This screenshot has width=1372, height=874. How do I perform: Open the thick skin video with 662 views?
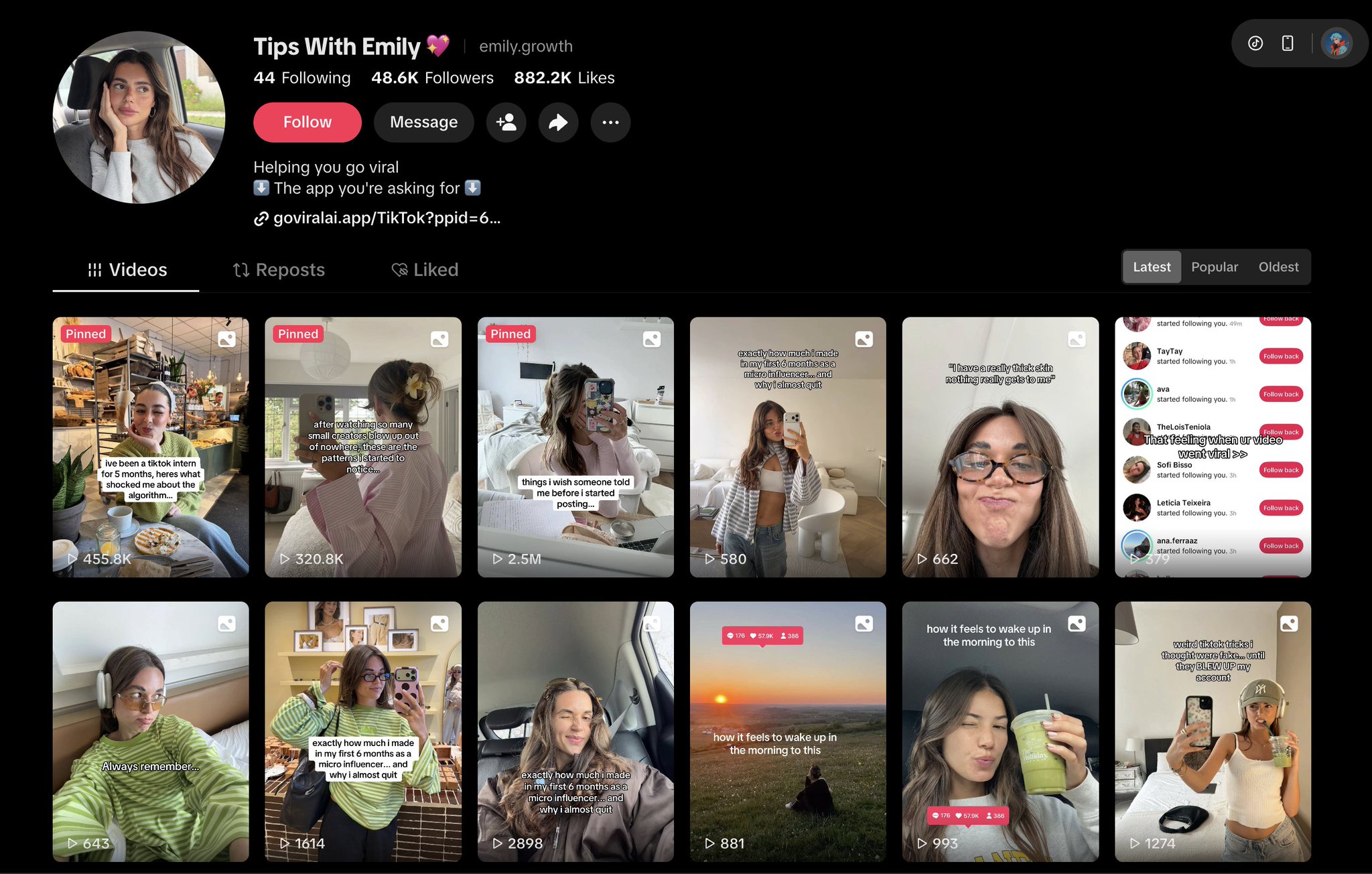1000,447
